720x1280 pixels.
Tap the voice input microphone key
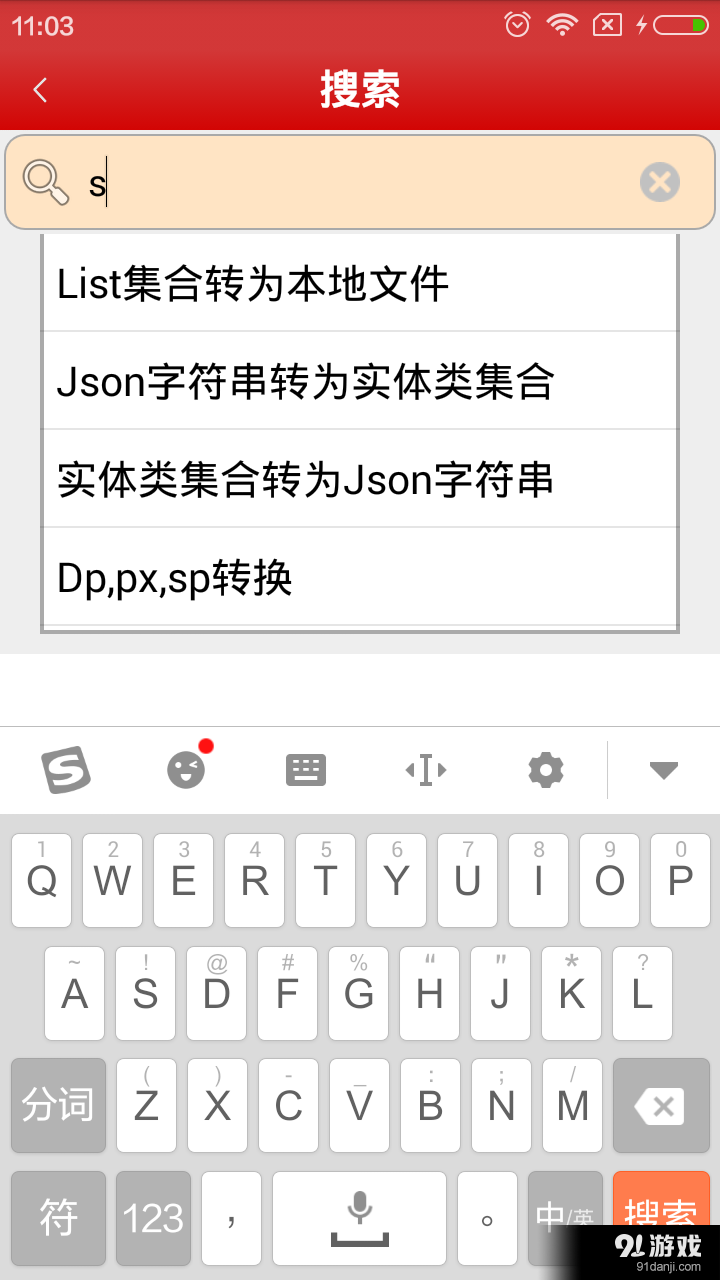pos(360,1219)
